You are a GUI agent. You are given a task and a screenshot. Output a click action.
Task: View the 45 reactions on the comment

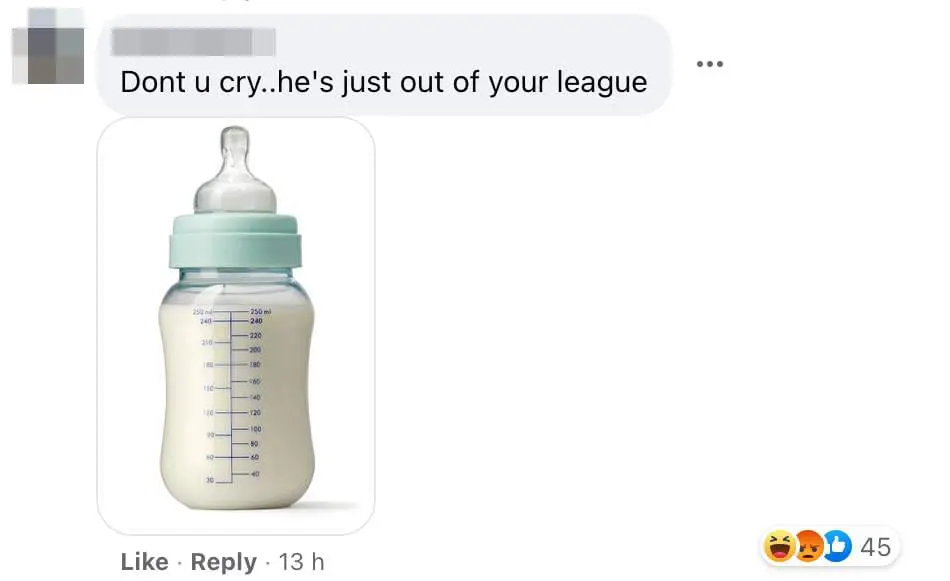pyautogui.click(x=829, y=547)
